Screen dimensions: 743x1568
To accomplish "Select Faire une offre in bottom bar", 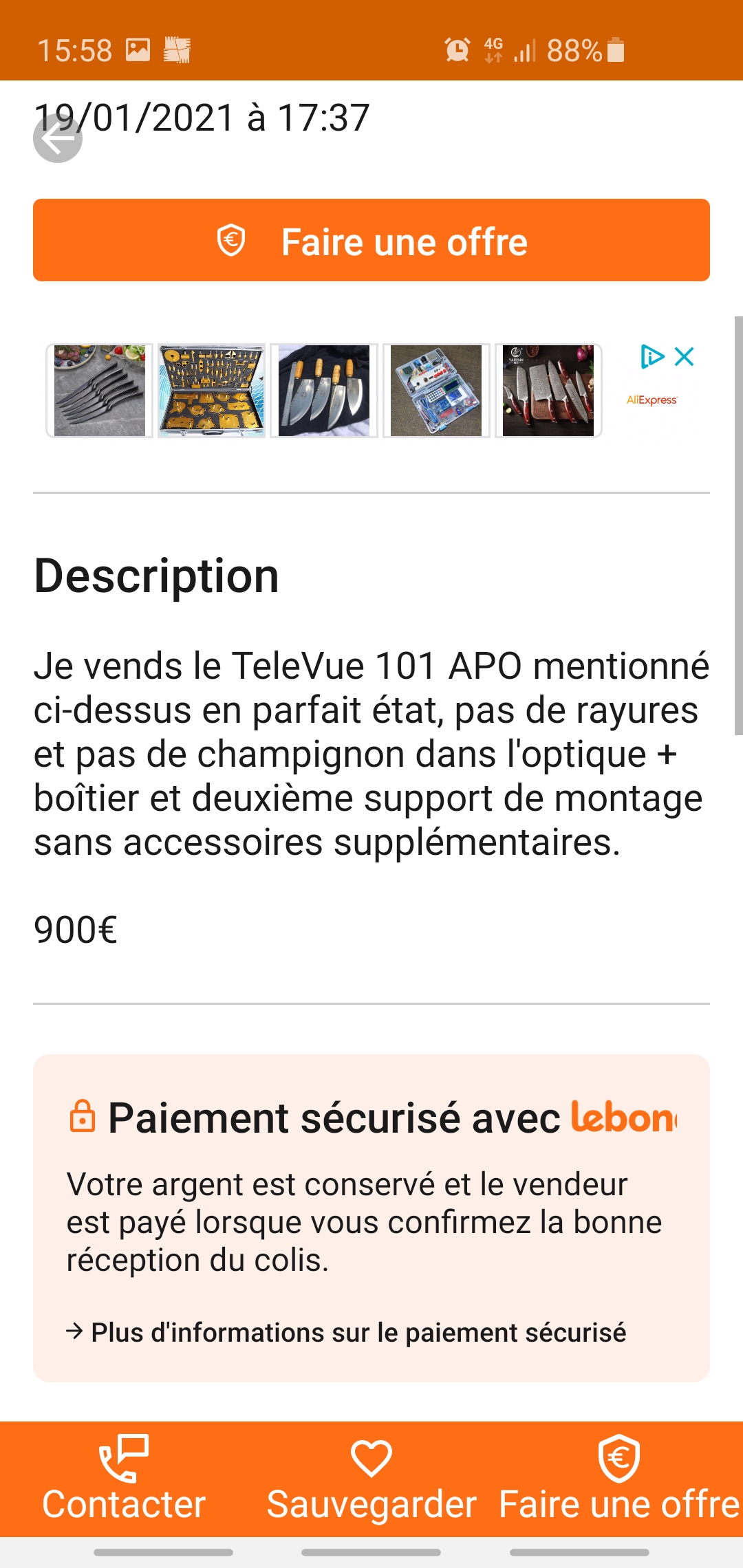I will (619, 1479).
